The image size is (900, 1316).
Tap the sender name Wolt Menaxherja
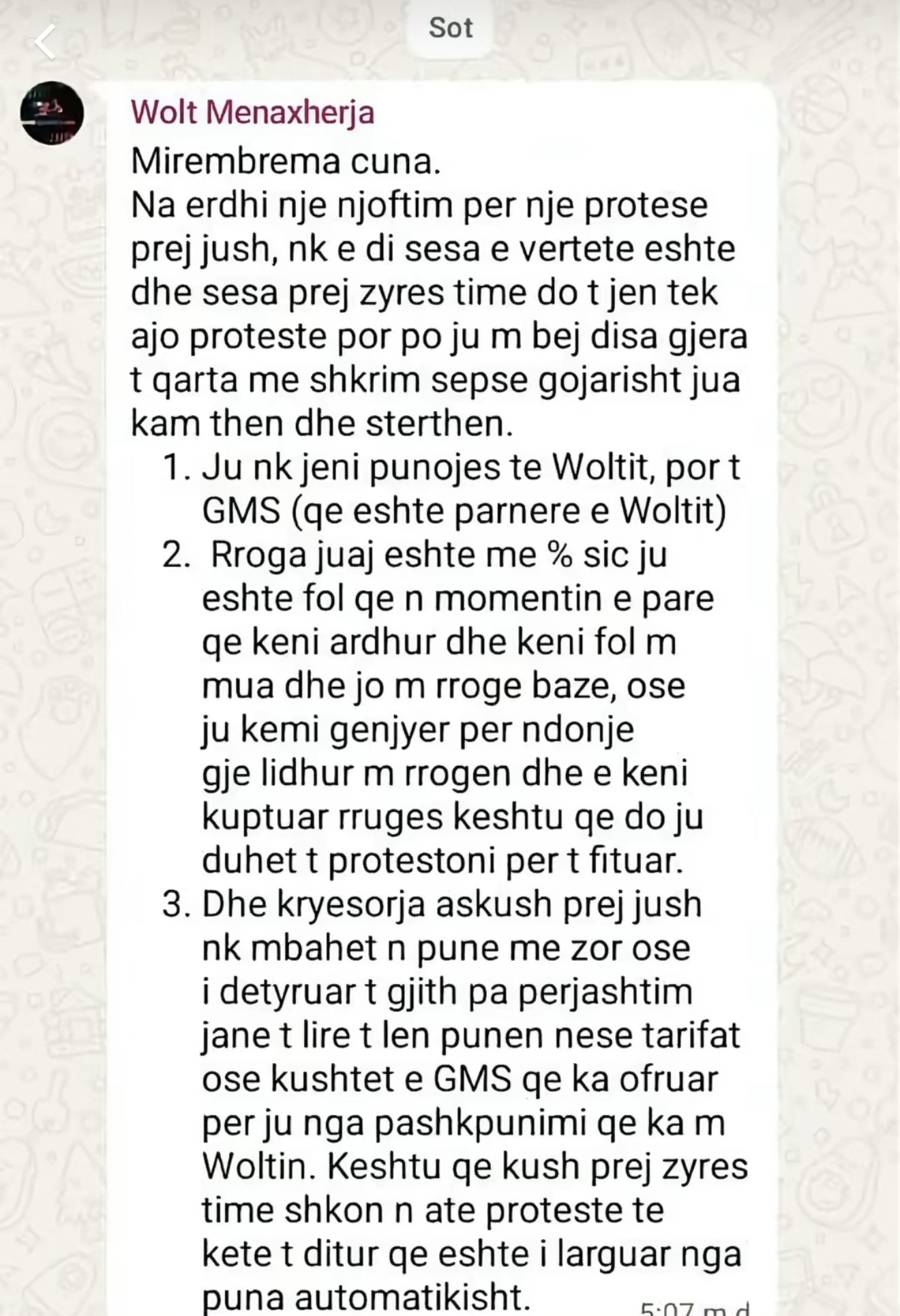252,112
